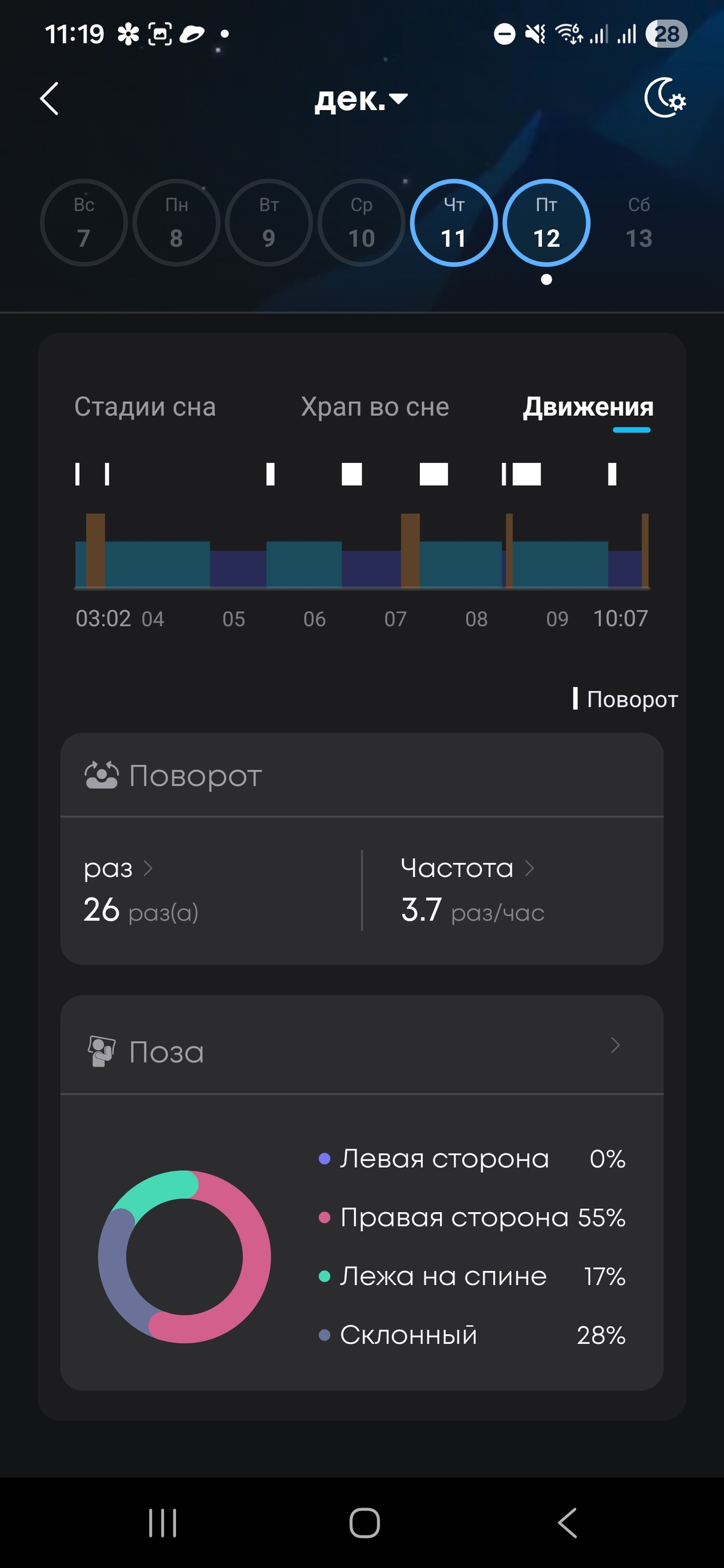
Task: Select Wednesday 10 in the date row
Action: [362, 223]
